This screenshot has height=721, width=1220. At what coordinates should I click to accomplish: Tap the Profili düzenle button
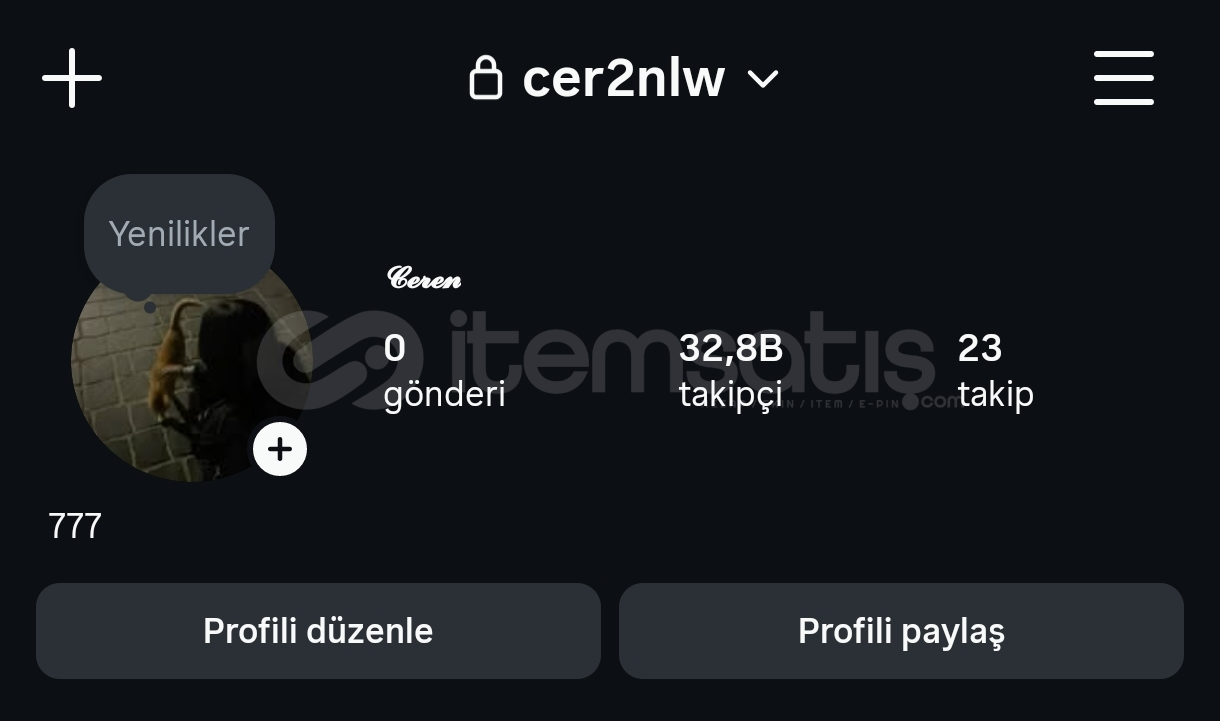[318, 631]
